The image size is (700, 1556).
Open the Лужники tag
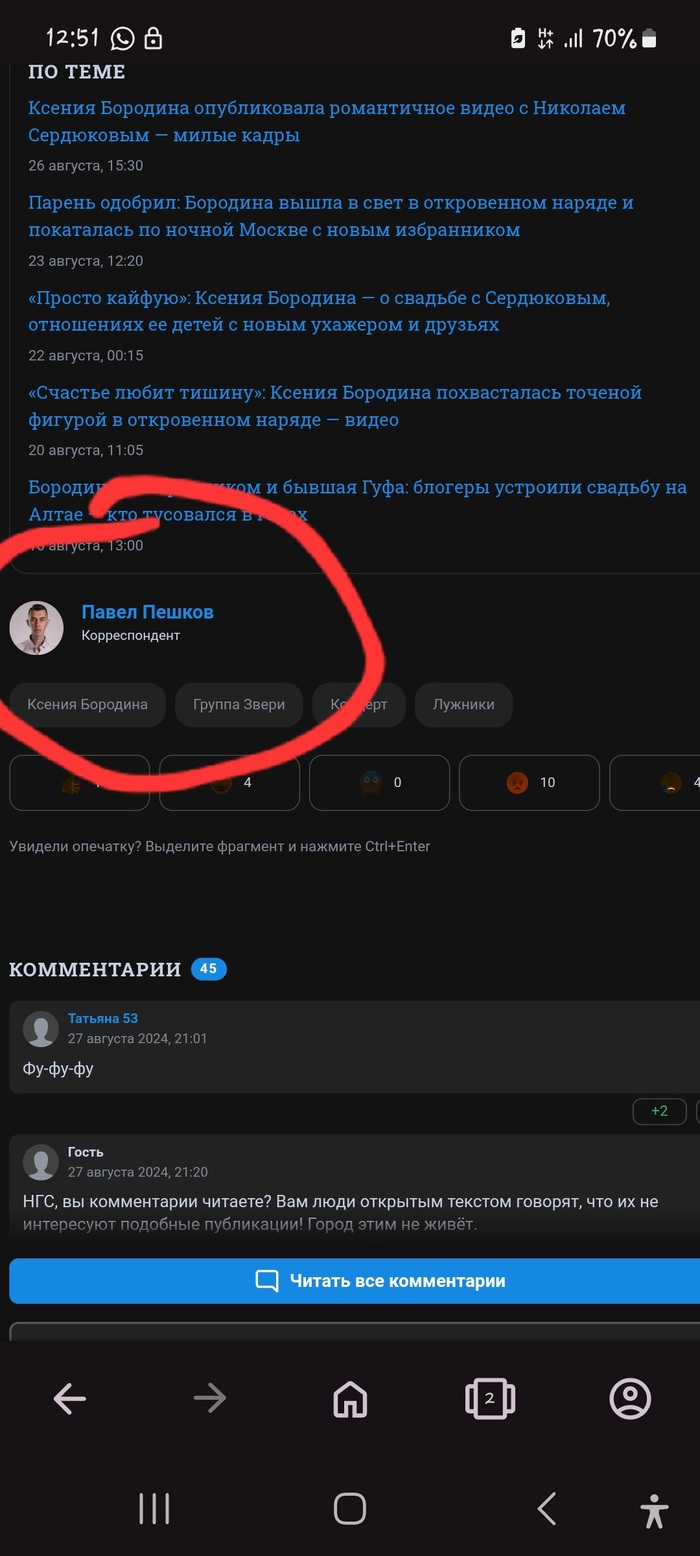click(x=463, y=704)
